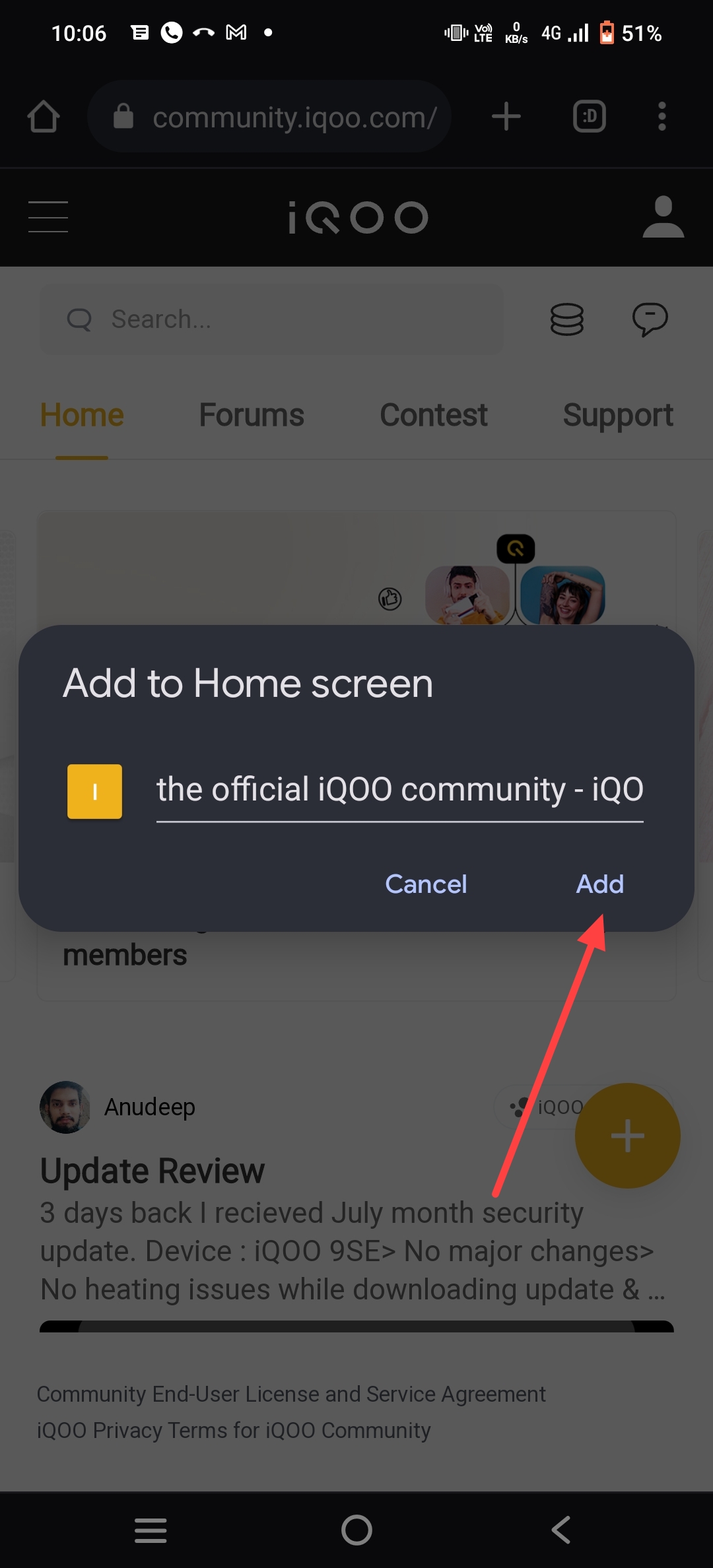The image size is (713, 1568).
Task: Open iQOO Privacy Terms link
Action: (234, 1430)
